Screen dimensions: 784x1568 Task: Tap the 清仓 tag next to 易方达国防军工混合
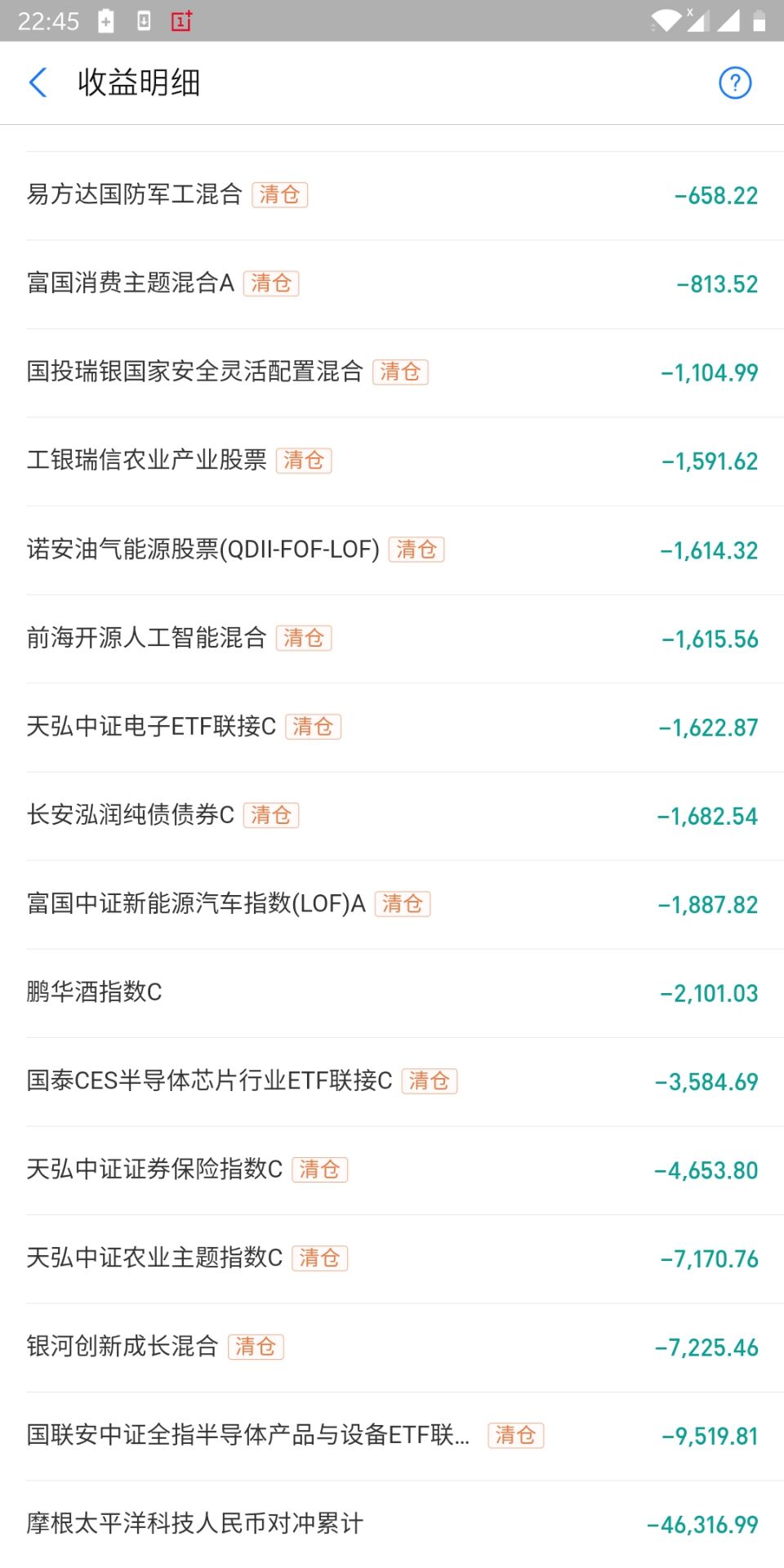(280, 194)
